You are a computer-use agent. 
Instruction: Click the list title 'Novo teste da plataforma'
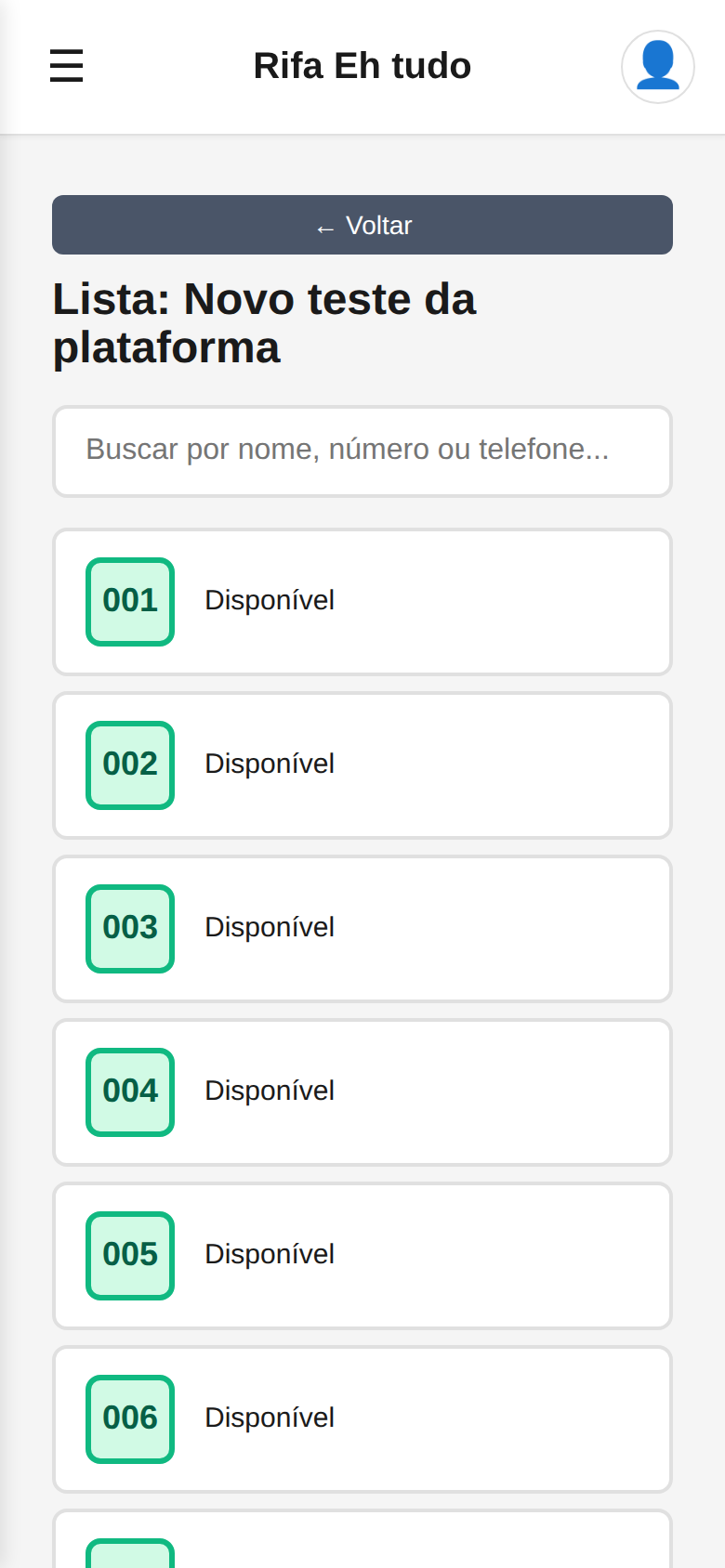264,323
